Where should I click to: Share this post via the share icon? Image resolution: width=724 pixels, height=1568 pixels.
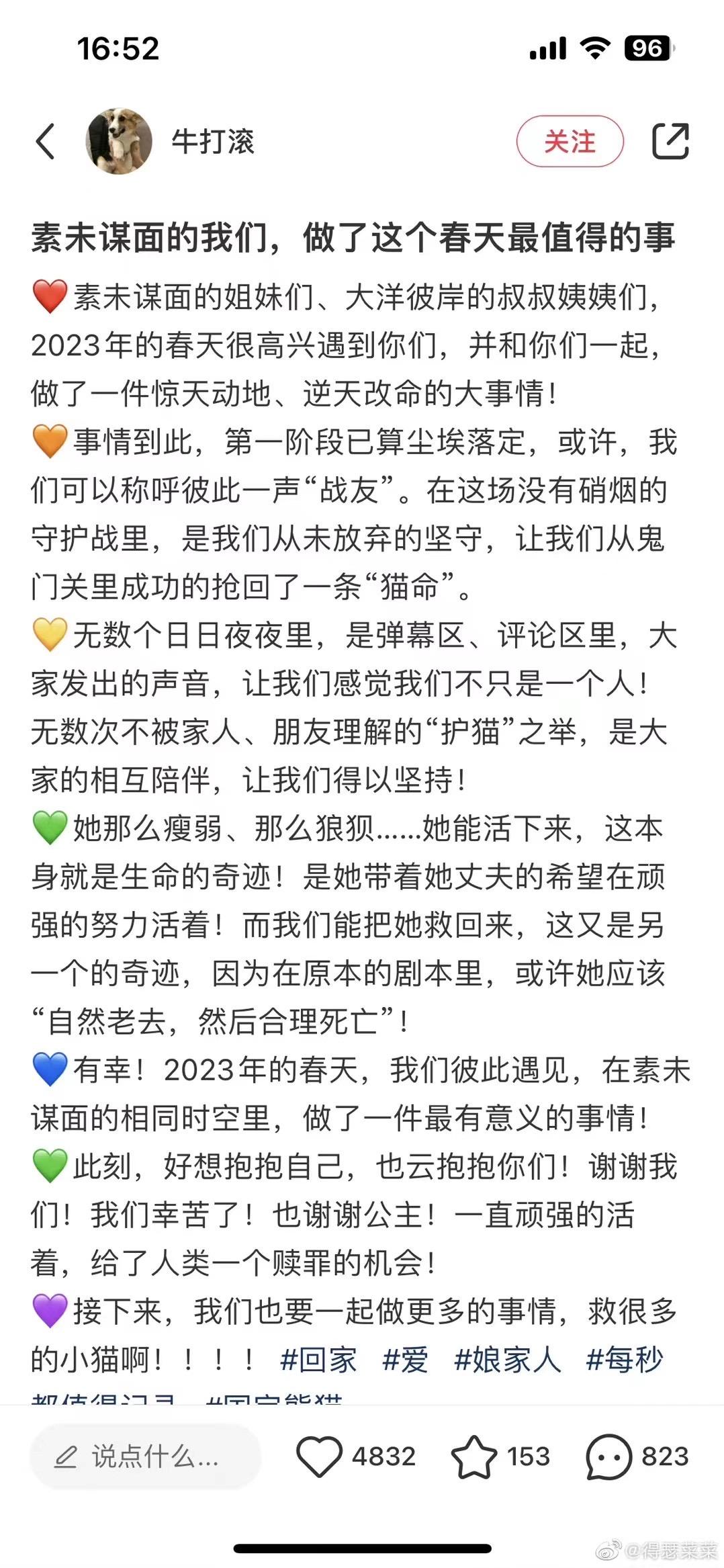(x=670, y=142)
